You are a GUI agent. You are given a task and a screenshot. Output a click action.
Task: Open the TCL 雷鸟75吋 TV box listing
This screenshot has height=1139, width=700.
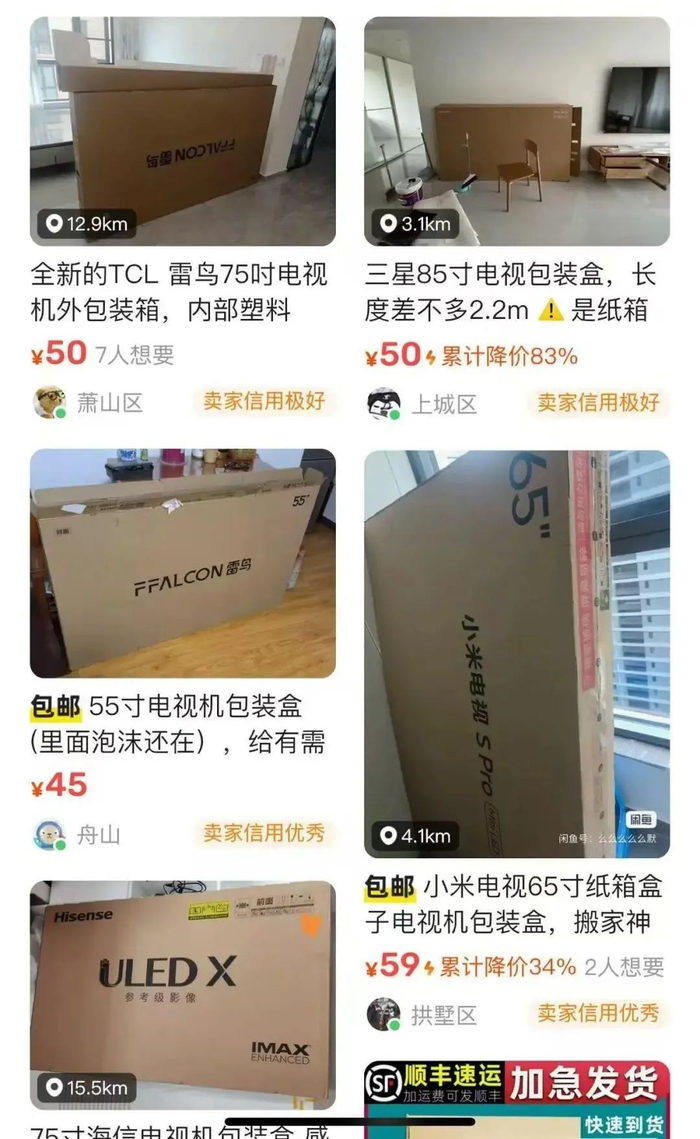pos(182,131)
